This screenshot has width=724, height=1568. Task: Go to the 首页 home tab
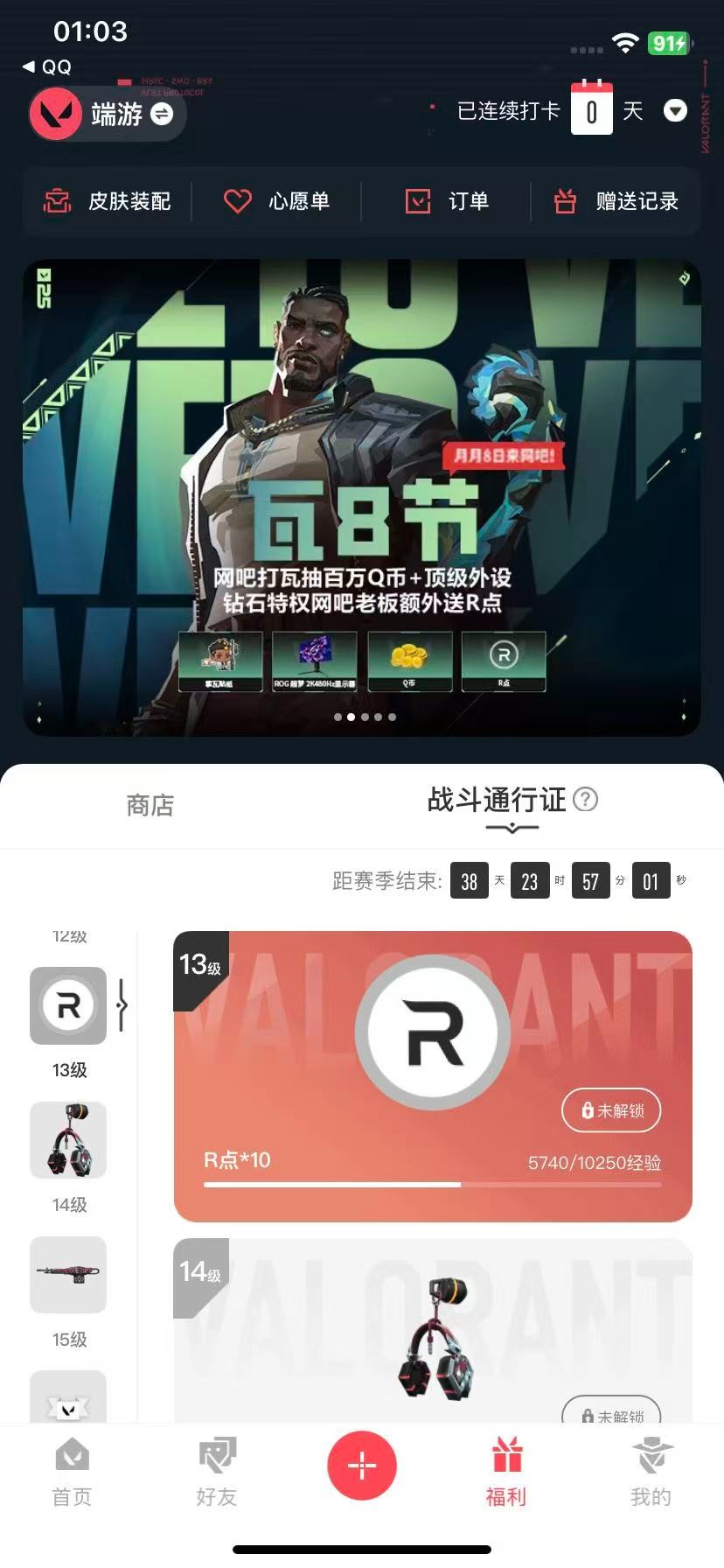(x=72, y=1472)
